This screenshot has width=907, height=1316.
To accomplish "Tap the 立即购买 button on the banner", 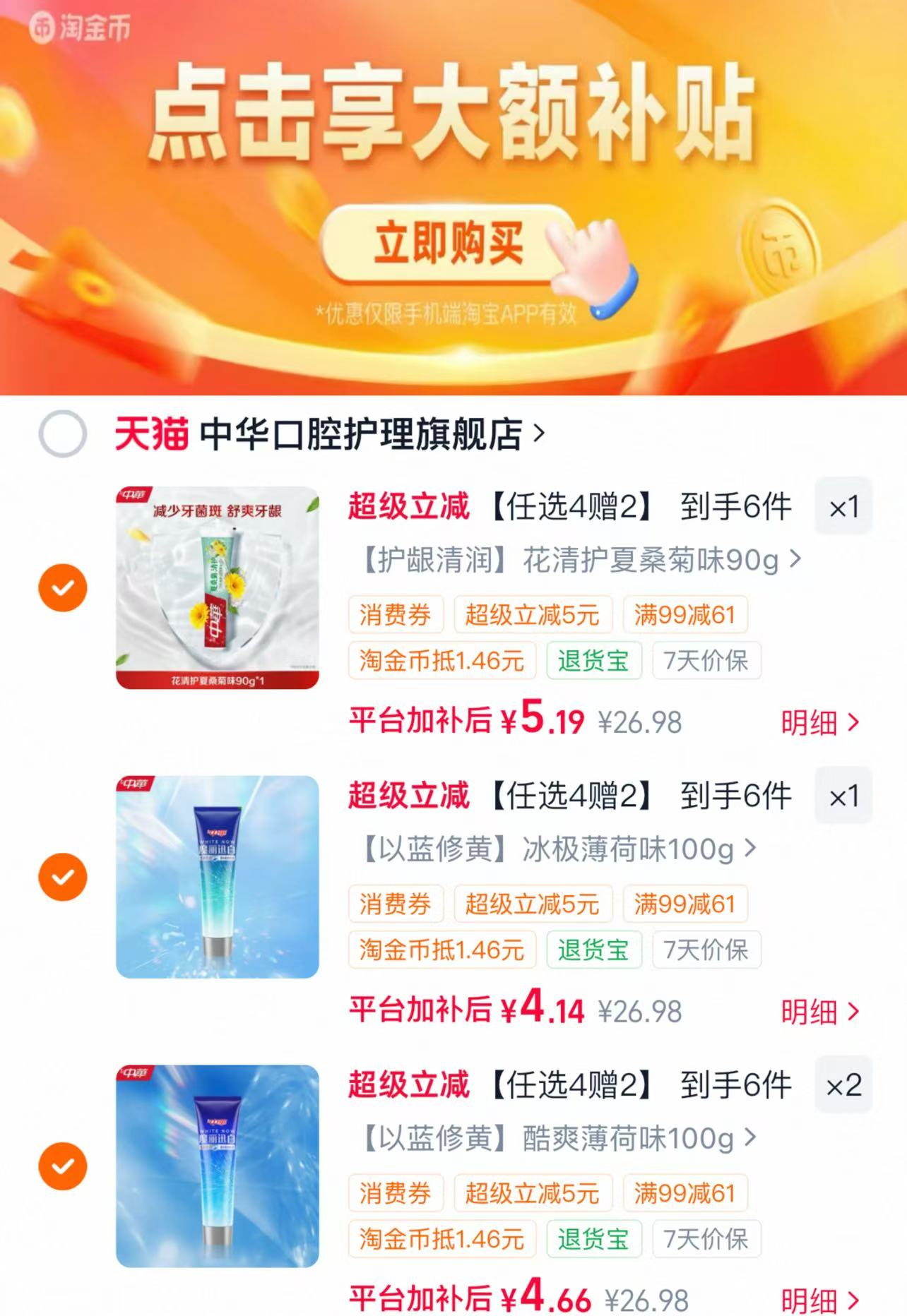I will [x=449, y=244].
